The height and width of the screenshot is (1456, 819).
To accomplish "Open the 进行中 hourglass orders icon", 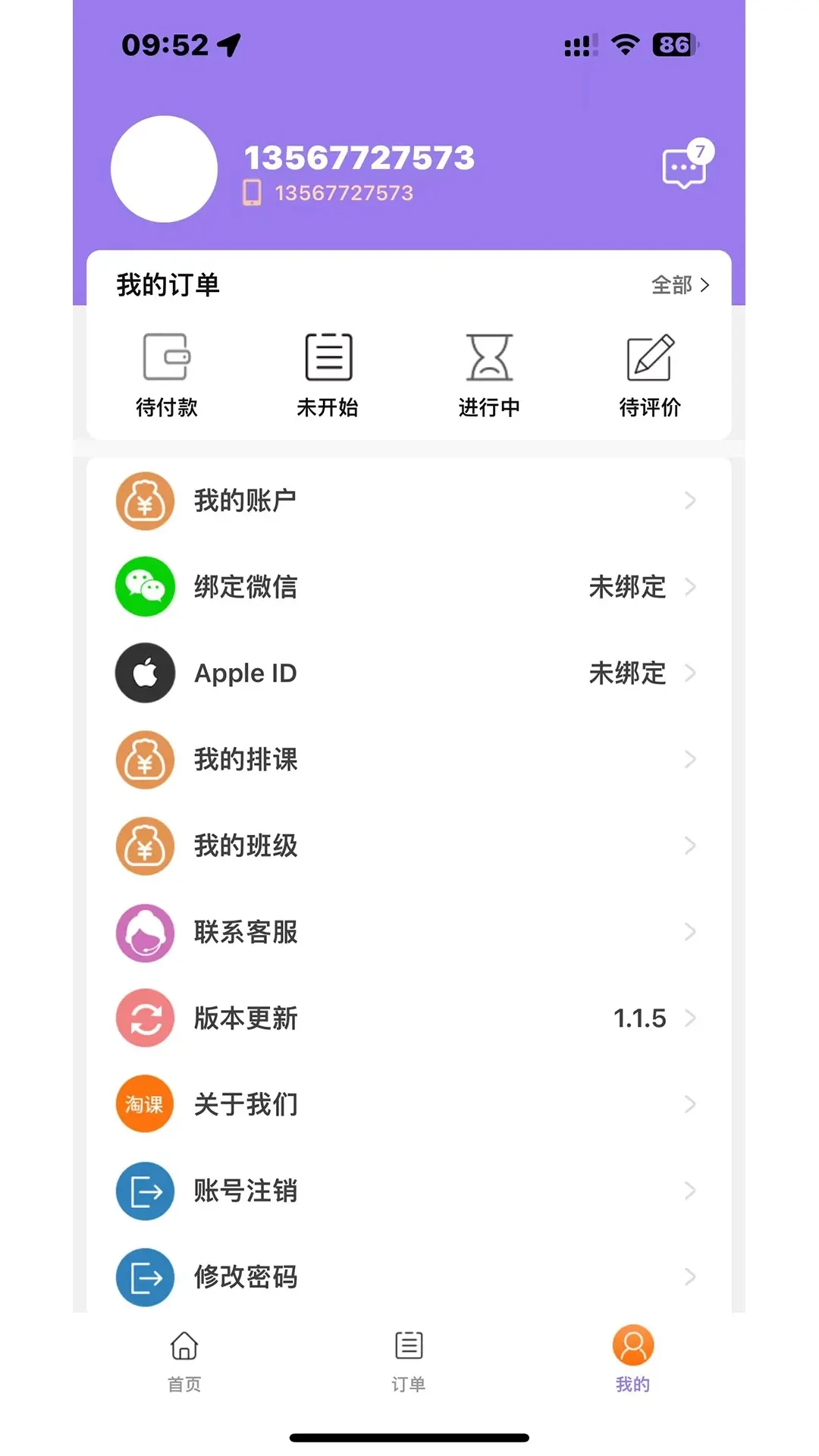I will tap(489, 356).
